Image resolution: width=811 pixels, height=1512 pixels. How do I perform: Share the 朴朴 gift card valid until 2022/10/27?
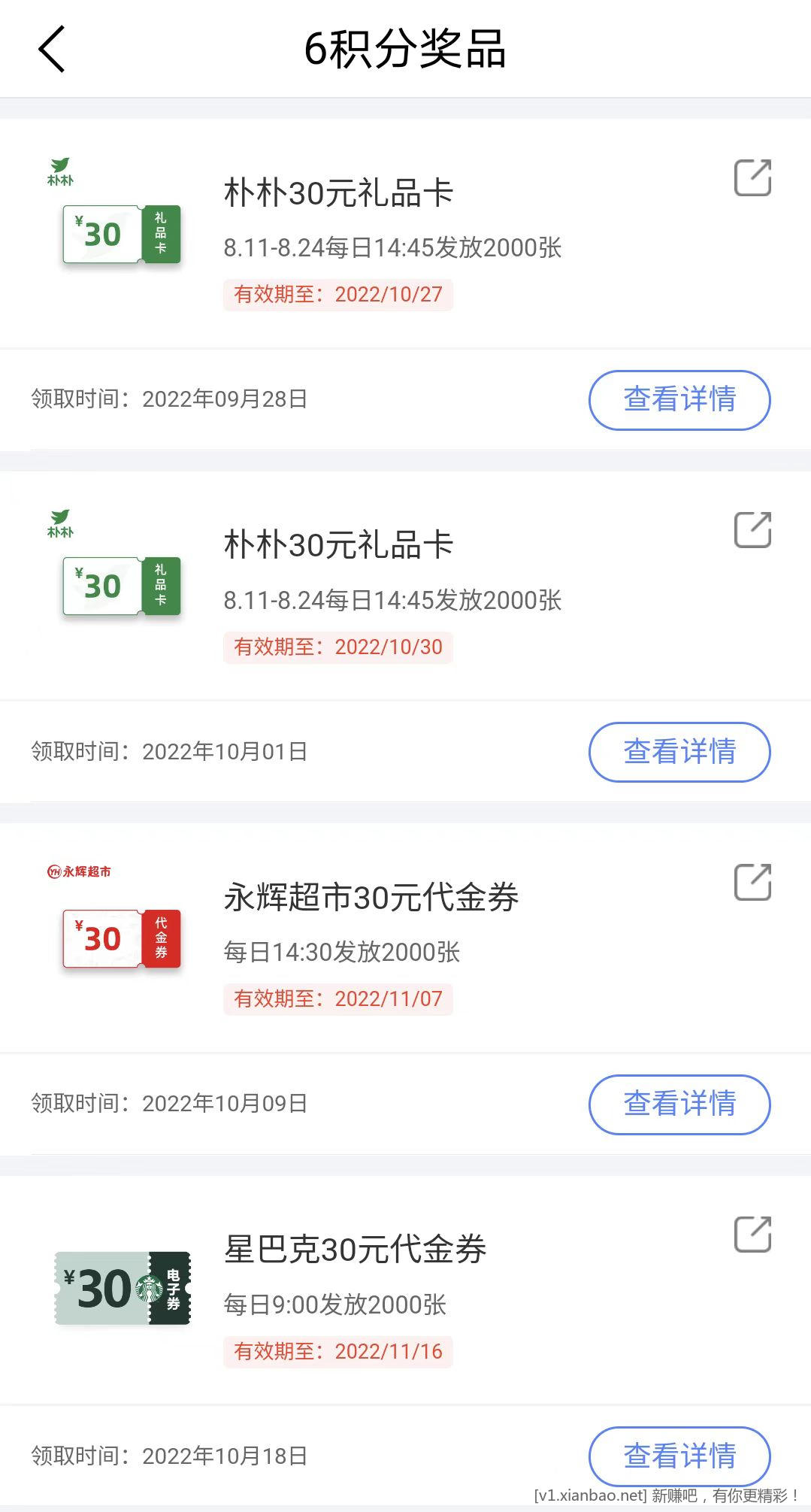click(x=752, y=178)
